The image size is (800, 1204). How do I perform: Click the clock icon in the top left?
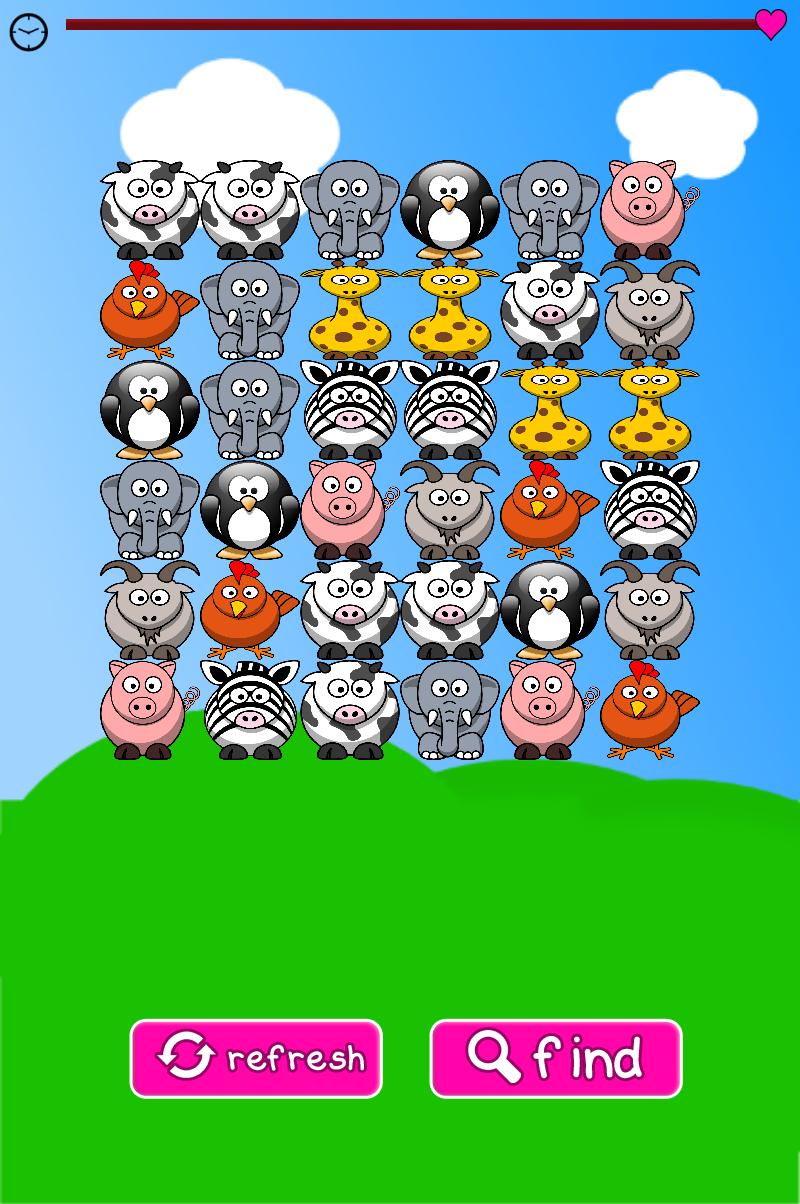[29, 29]
